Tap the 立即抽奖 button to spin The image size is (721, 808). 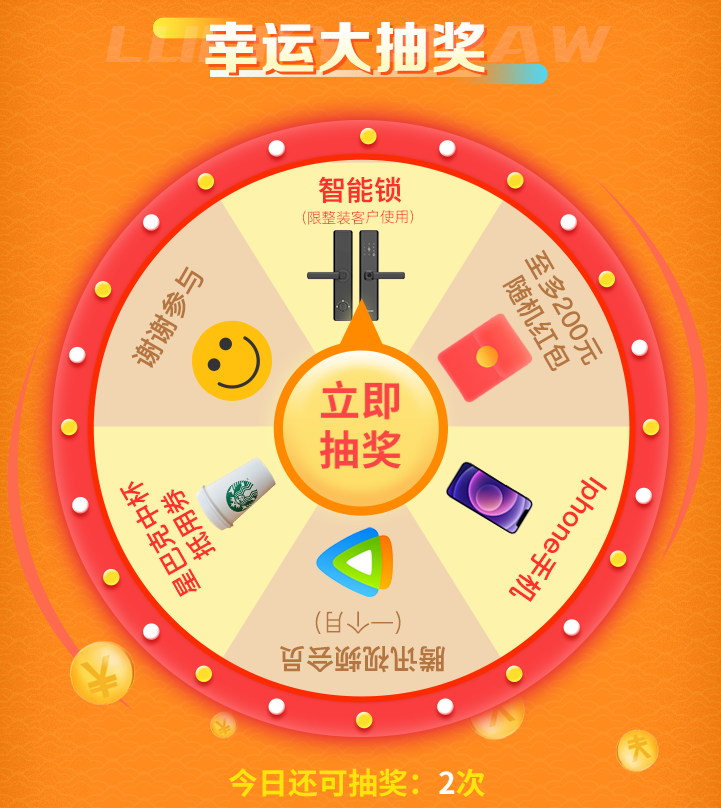click(x=360, y=427)
